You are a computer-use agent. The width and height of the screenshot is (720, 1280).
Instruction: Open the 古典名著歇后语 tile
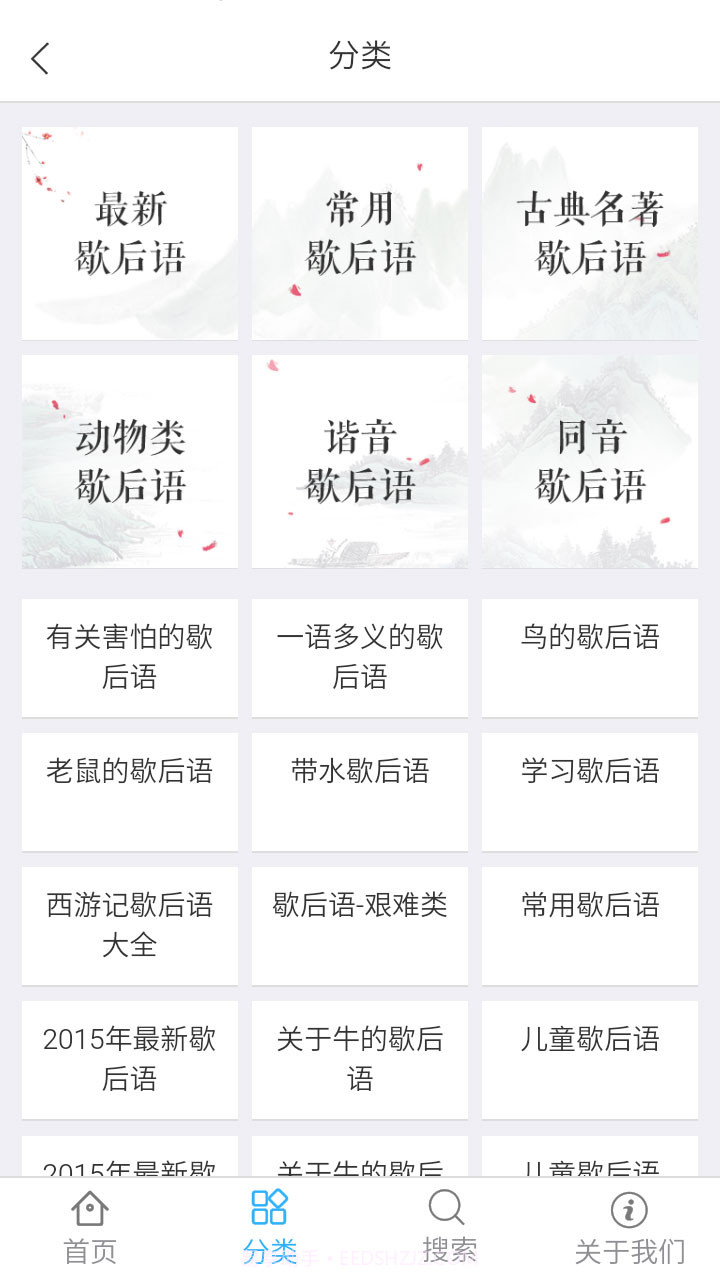click(x=589, y=232)
